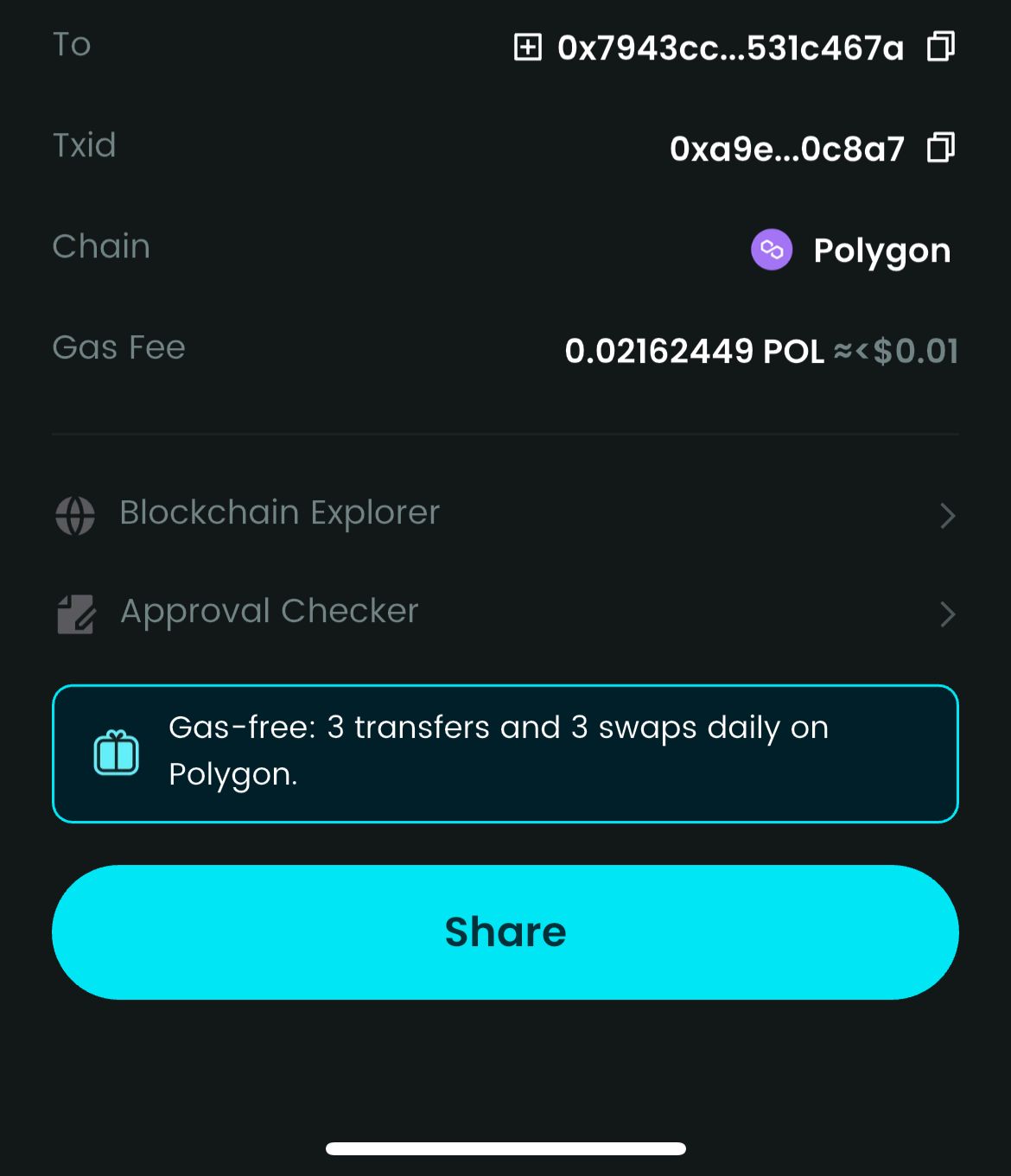Screen dimensions: 1011x1176
Task: Share this transaction
Action: pos(505,931)
